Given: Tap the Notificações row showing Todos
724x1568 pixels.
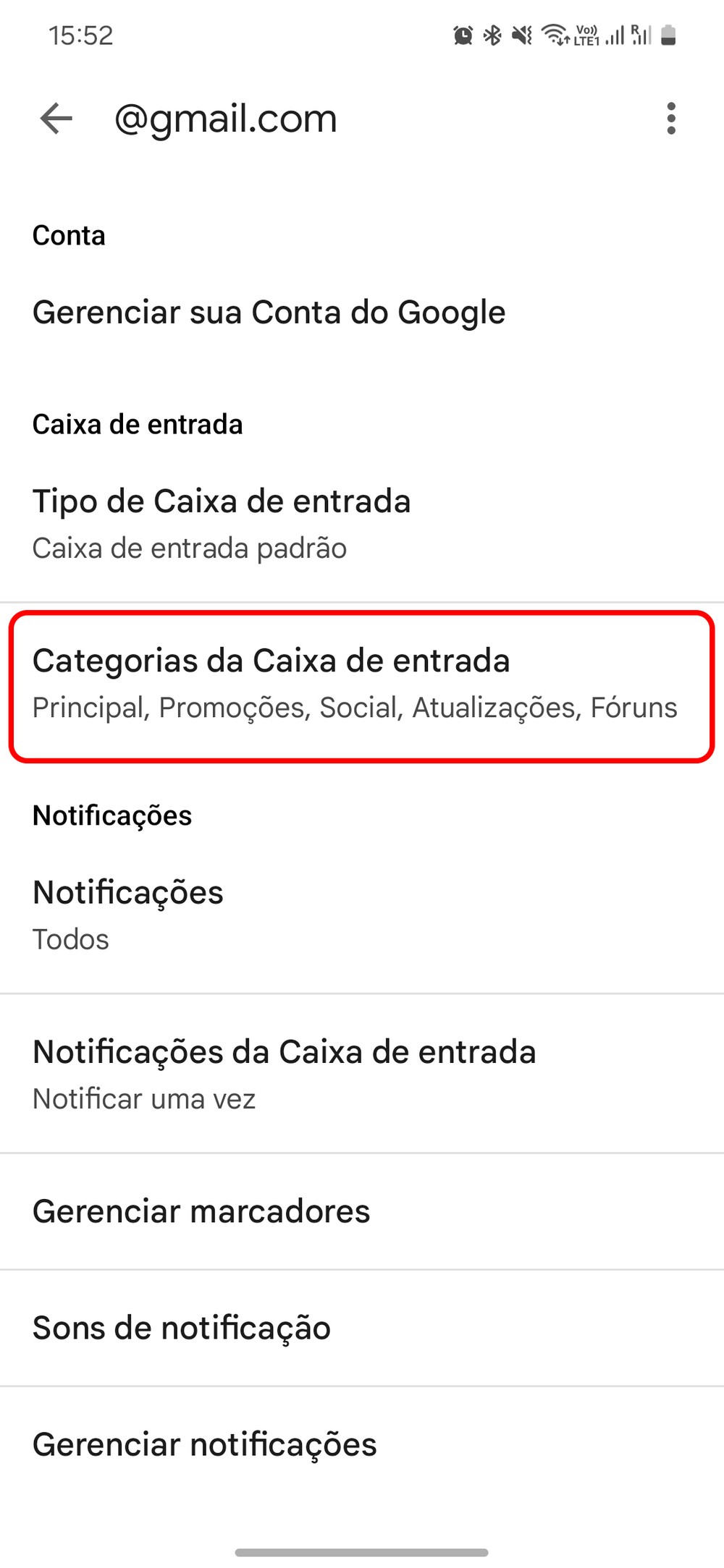Looking at the screenshot, I should 128,915.
